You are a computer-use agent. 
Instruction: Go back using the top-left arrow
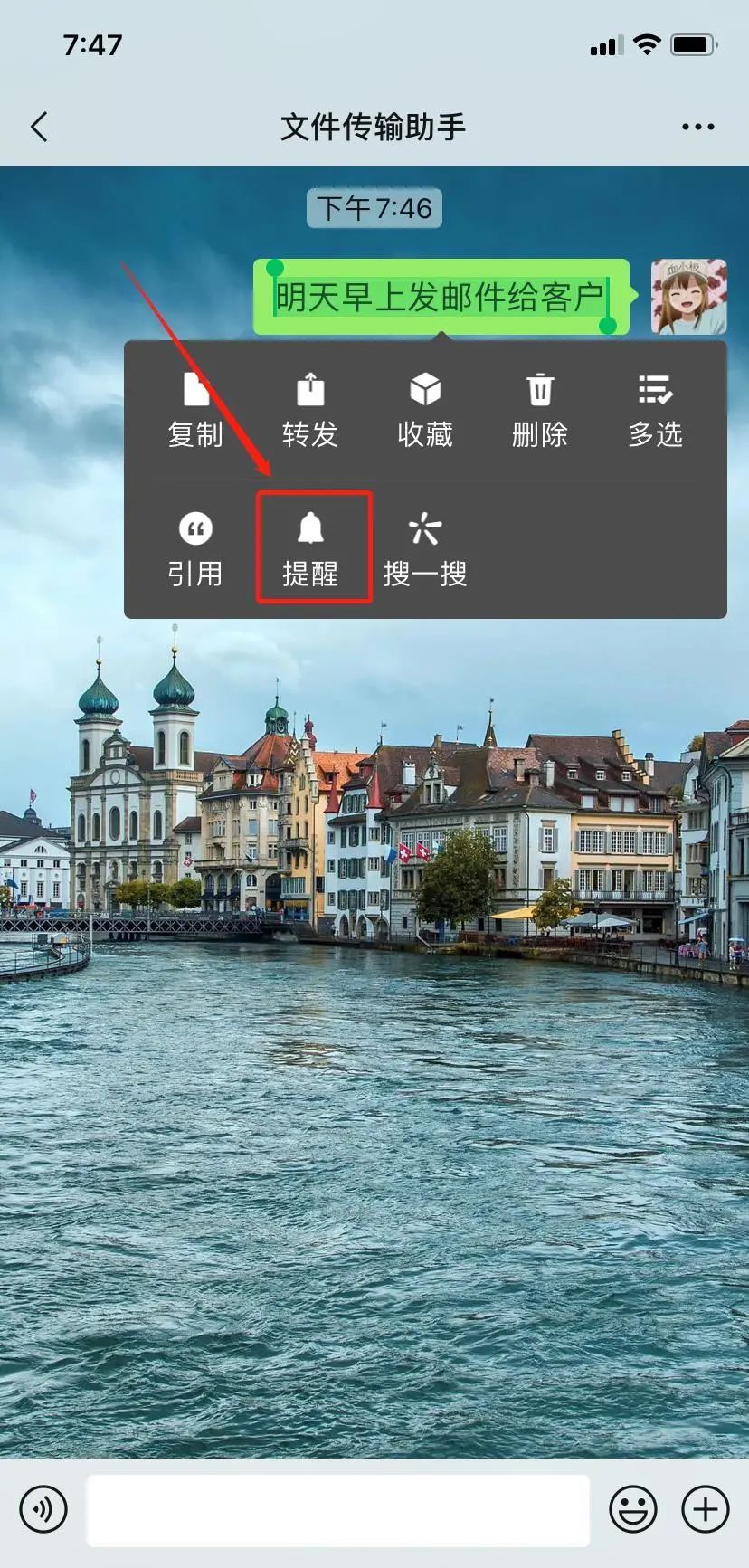click(x=39, y=127)
